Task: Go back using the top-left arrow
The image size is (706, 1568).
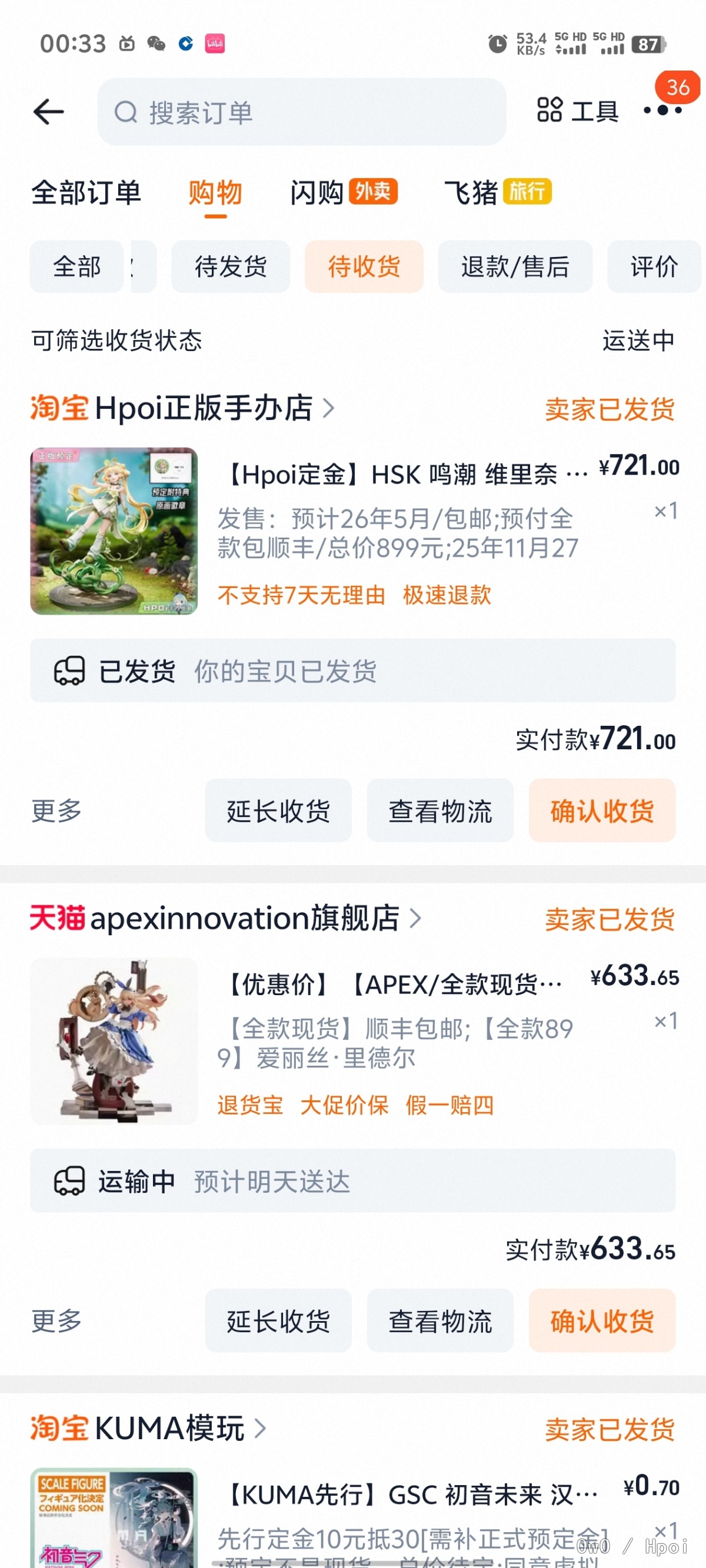Action: pos(49,112)
